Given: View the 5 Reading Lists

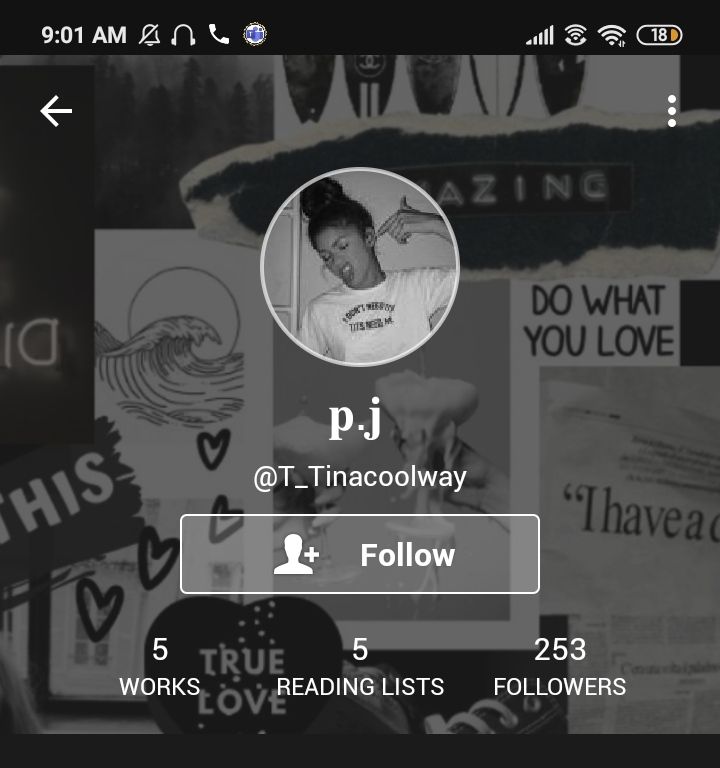Looking at the screenshot, I should [x=360, y=667].
